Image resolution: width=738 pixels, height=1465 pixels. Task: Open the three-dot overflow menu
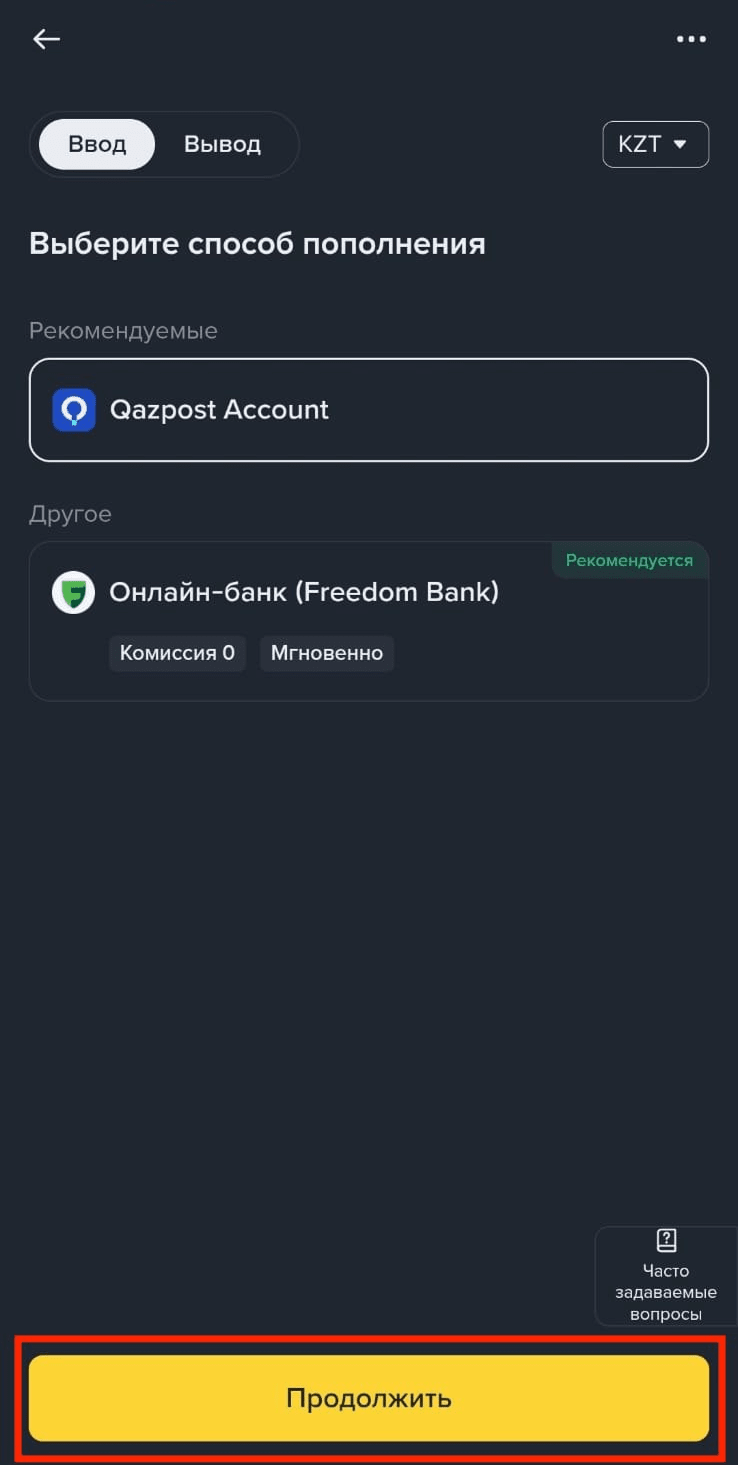click(x=691, y=39)
